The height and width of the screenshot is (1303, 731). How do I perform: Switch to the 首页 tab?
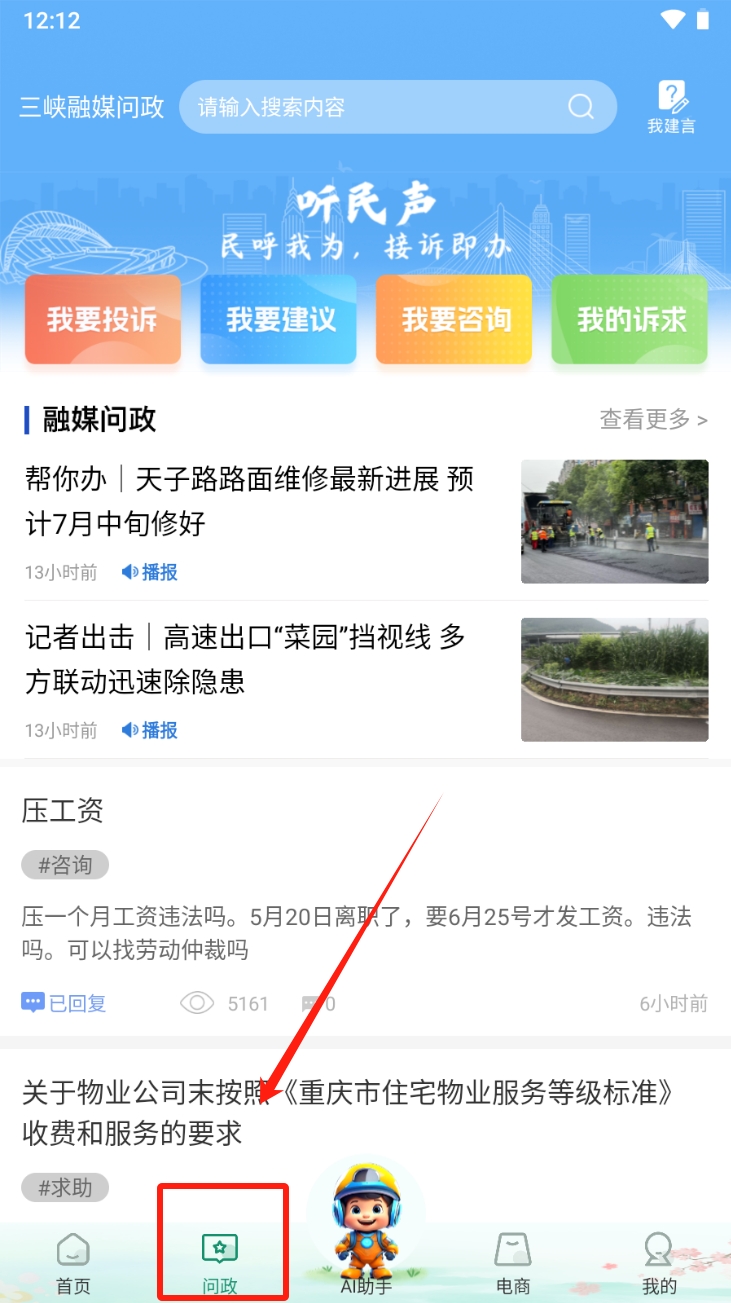73,1264
